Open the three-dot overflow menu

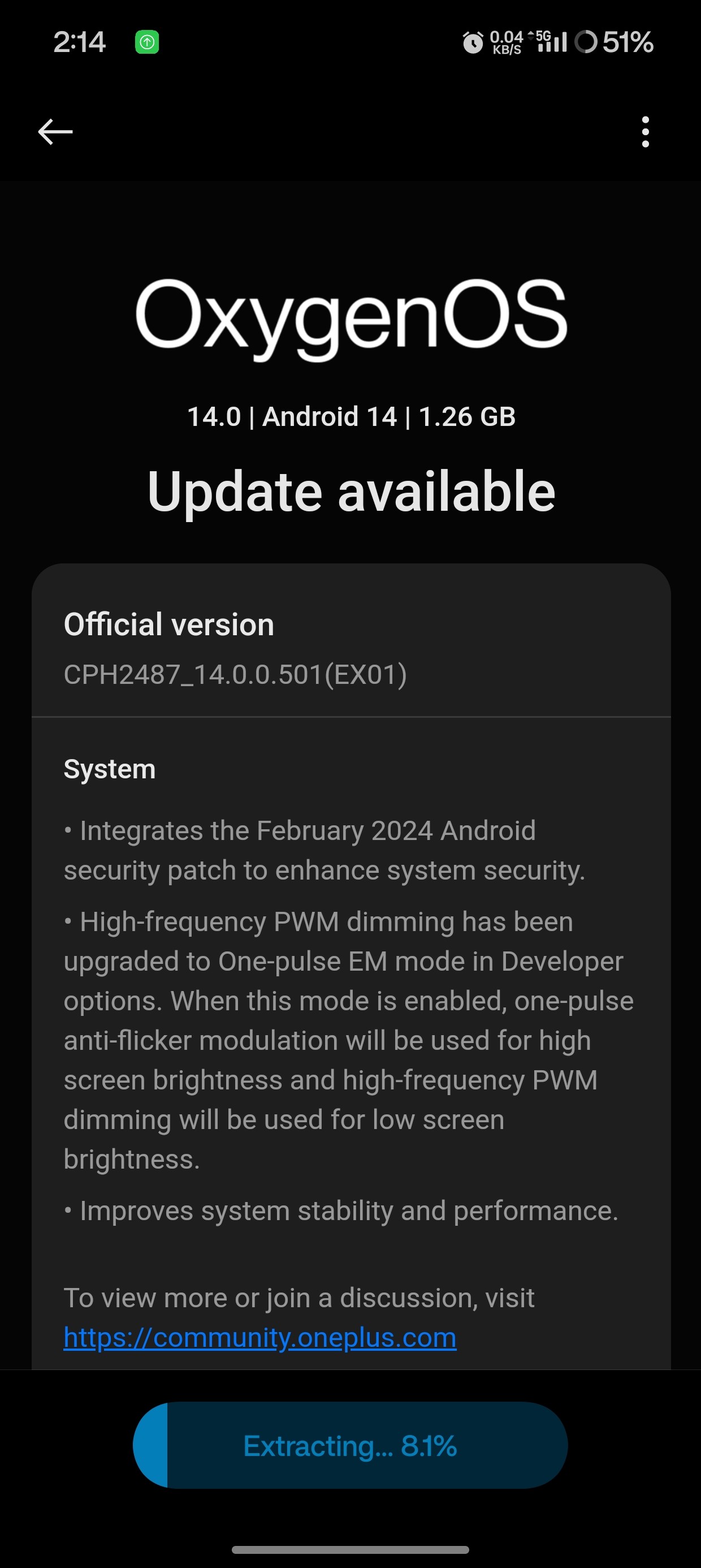pyautogui.click(x=645, y=131)
